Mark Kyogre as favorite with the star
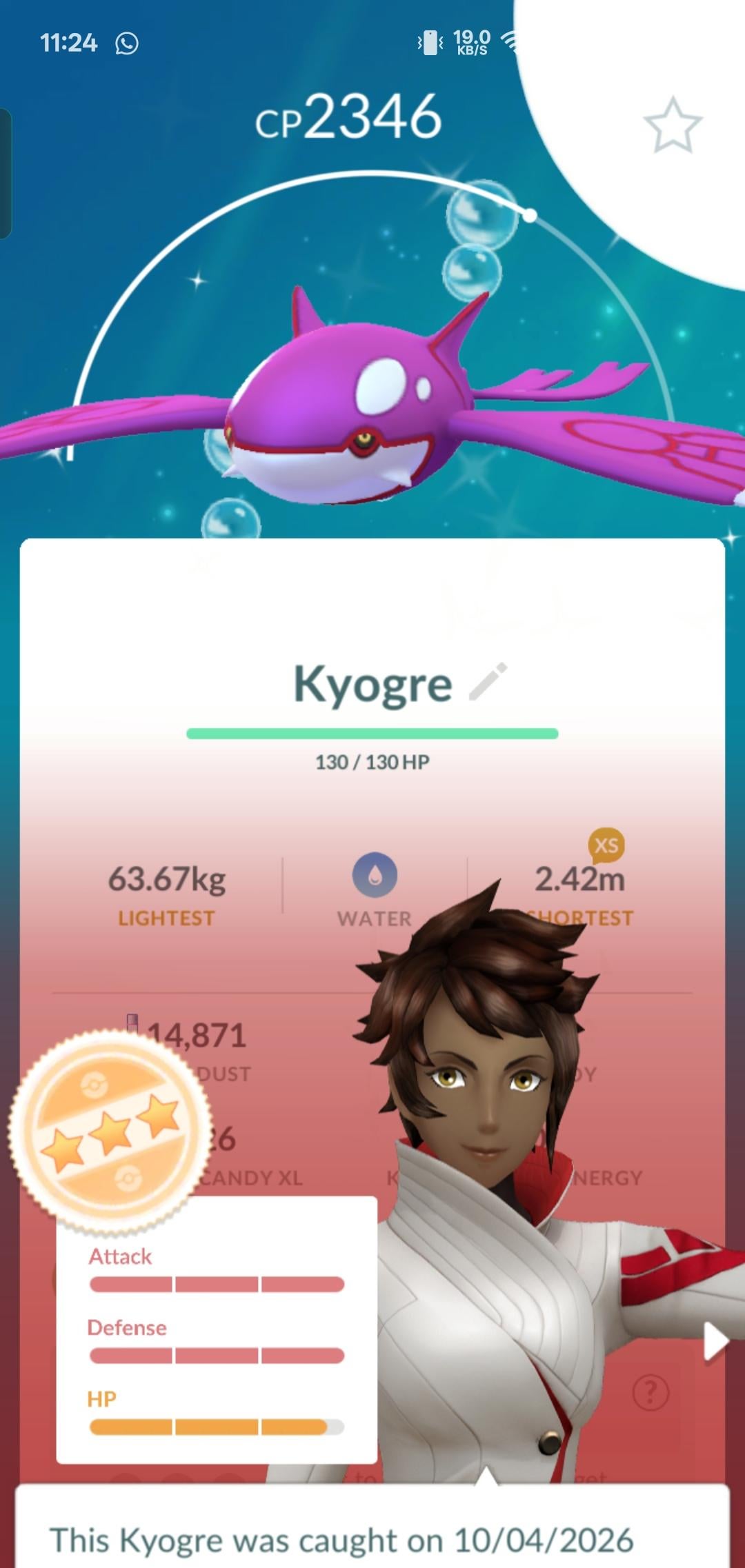Viewport: 745px width, 1568px height. (673, 125)
